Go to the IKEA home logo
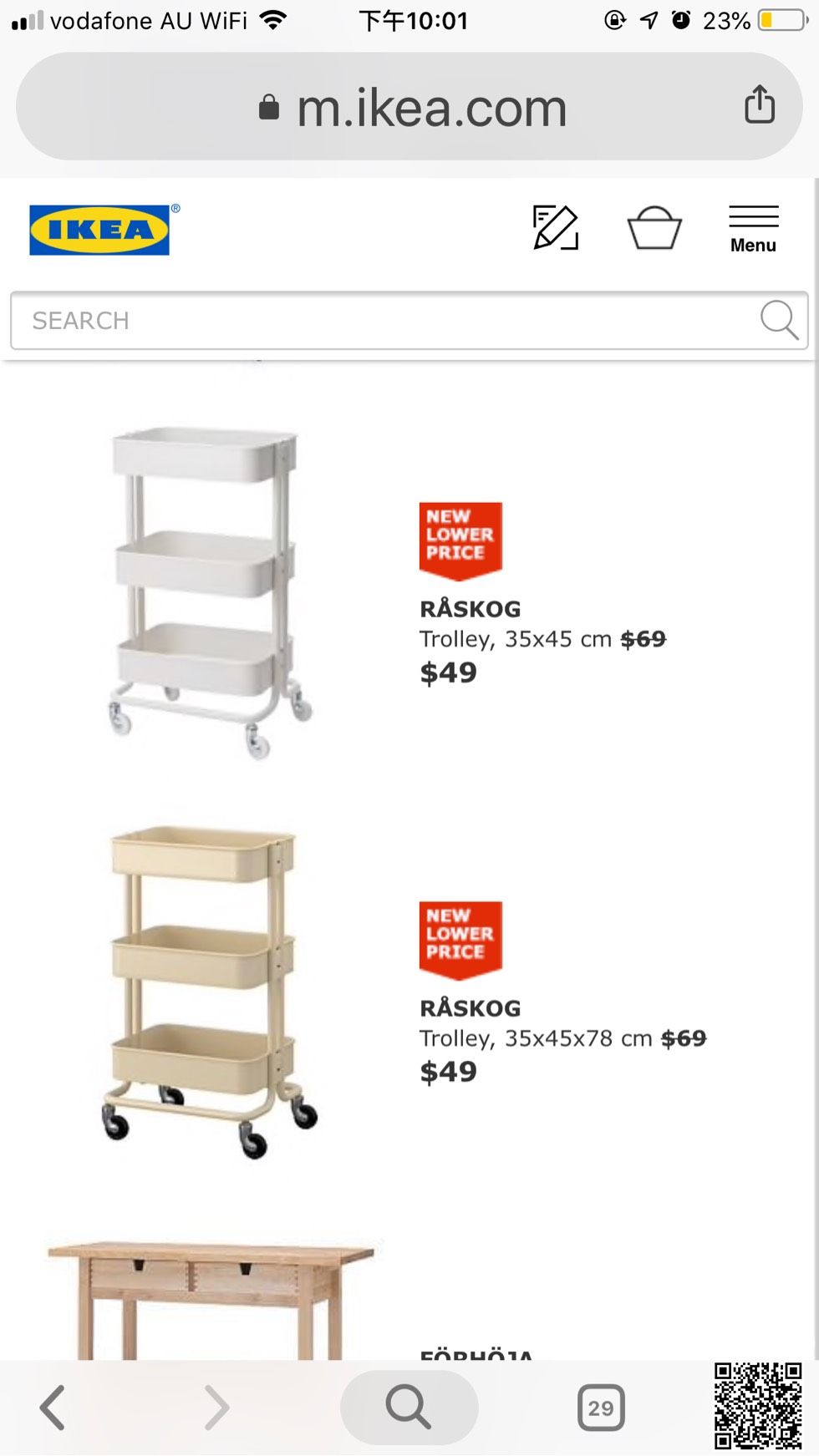This screenshot has height=1456, width=819. click(x=100, y=230)
